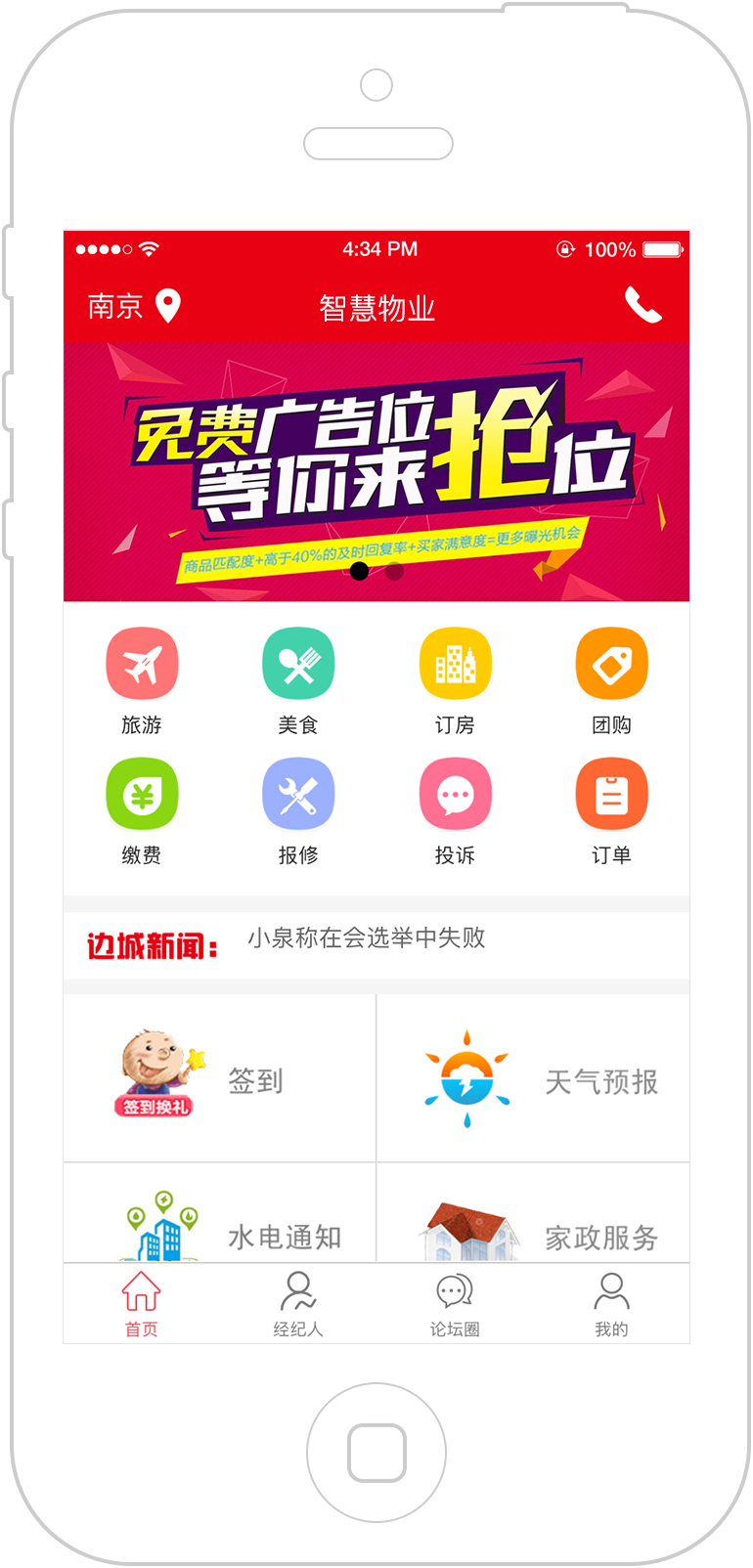The image size is (753, 1568).
Task: Go to the 我的 profile tab
Action: [611, 1304]
